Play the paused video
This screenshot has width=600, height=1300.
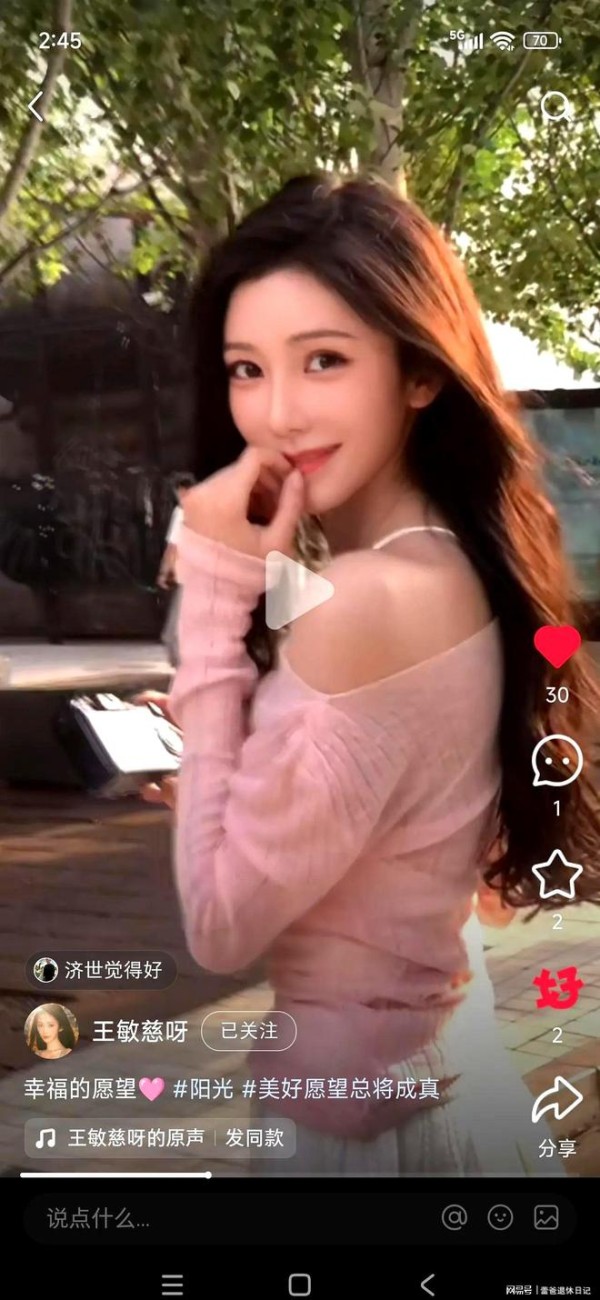point(298,590)
